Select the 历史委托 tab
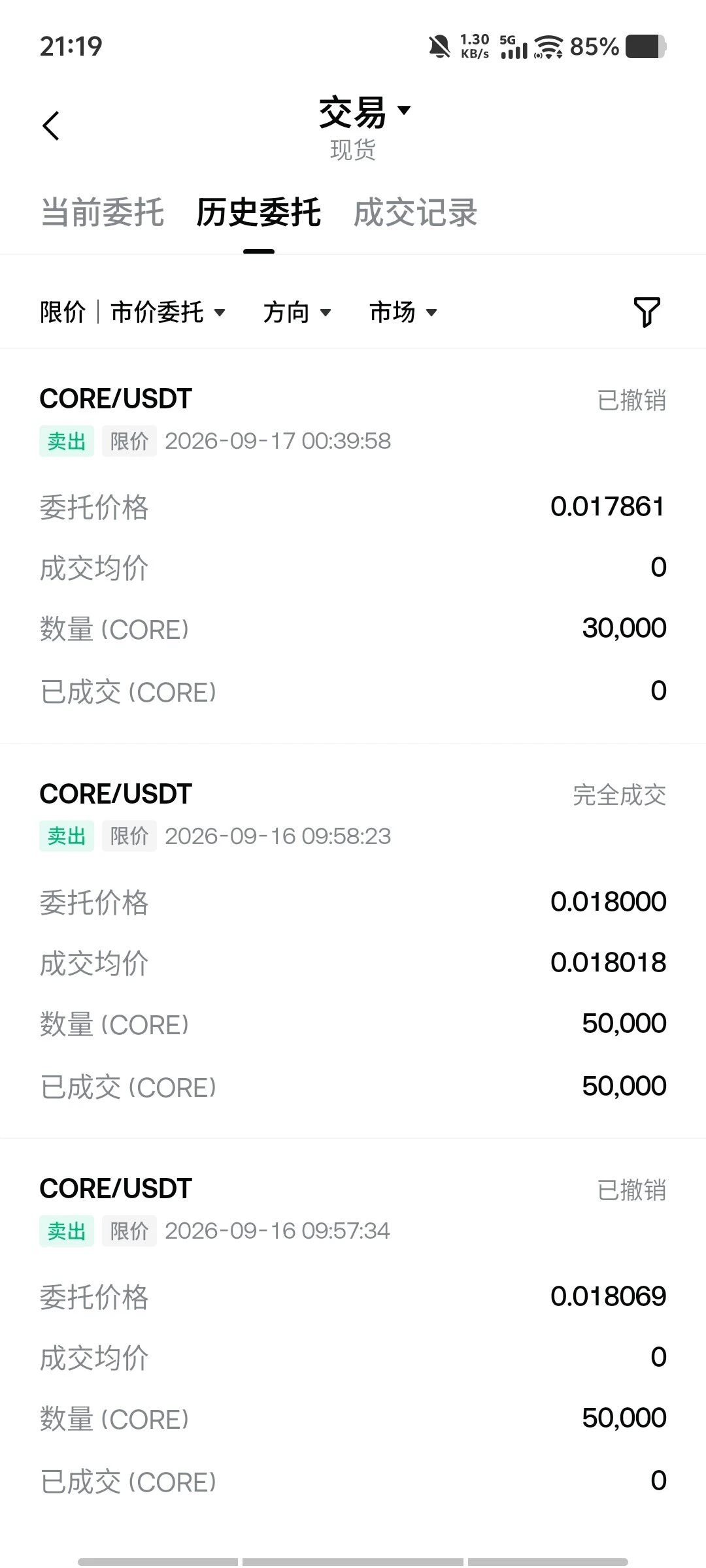 (258, 212)
